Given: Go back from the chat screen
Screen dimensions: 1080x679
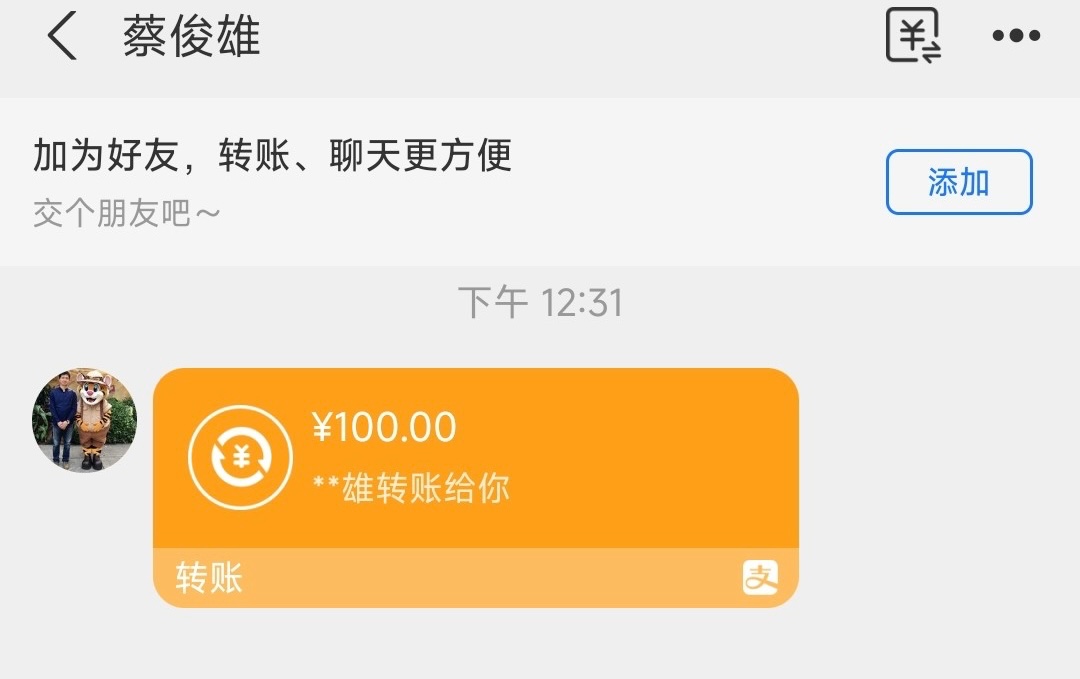Looking at the screenshot, I should coord(62,37).
